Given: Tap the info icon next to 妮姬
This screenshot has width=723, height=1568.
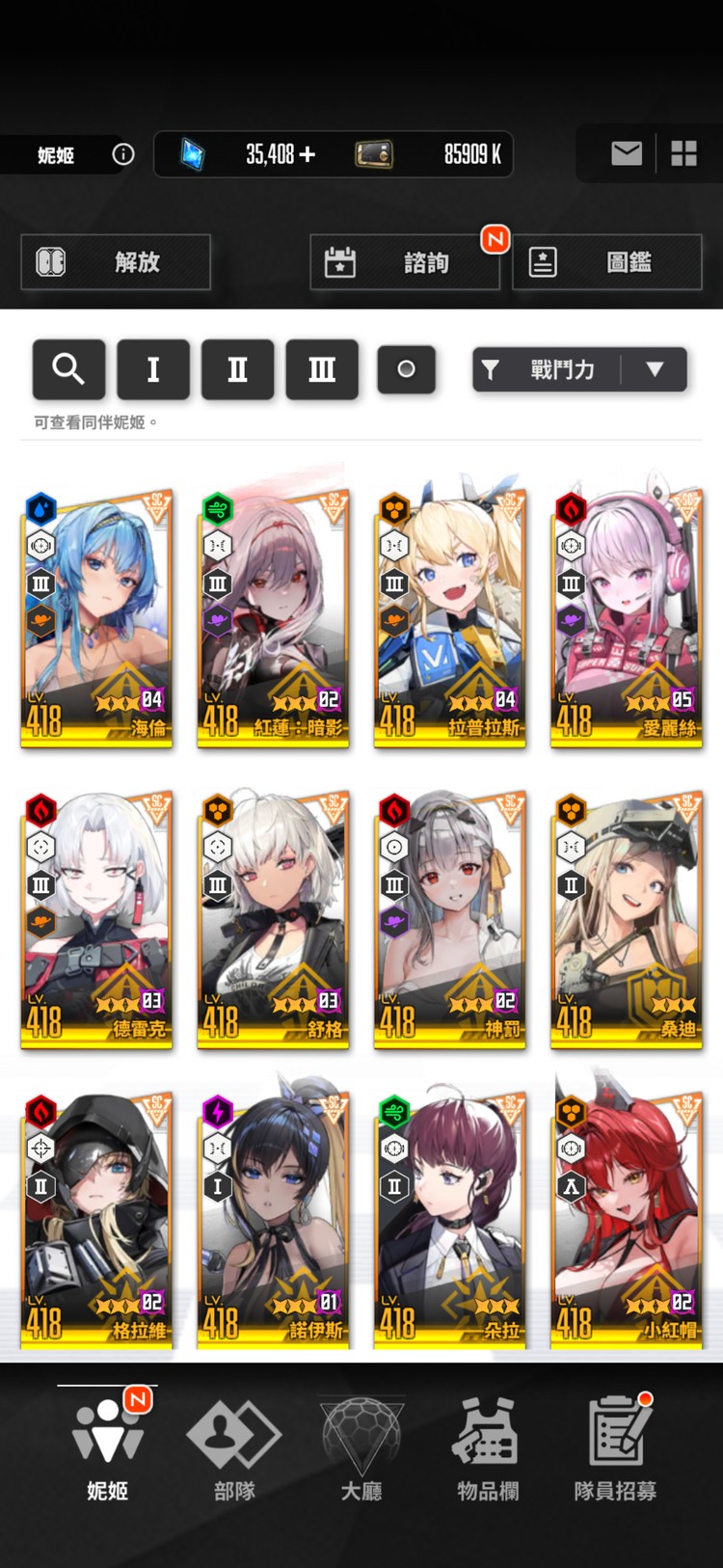Looking at the screenshot, I should [123, 154].
